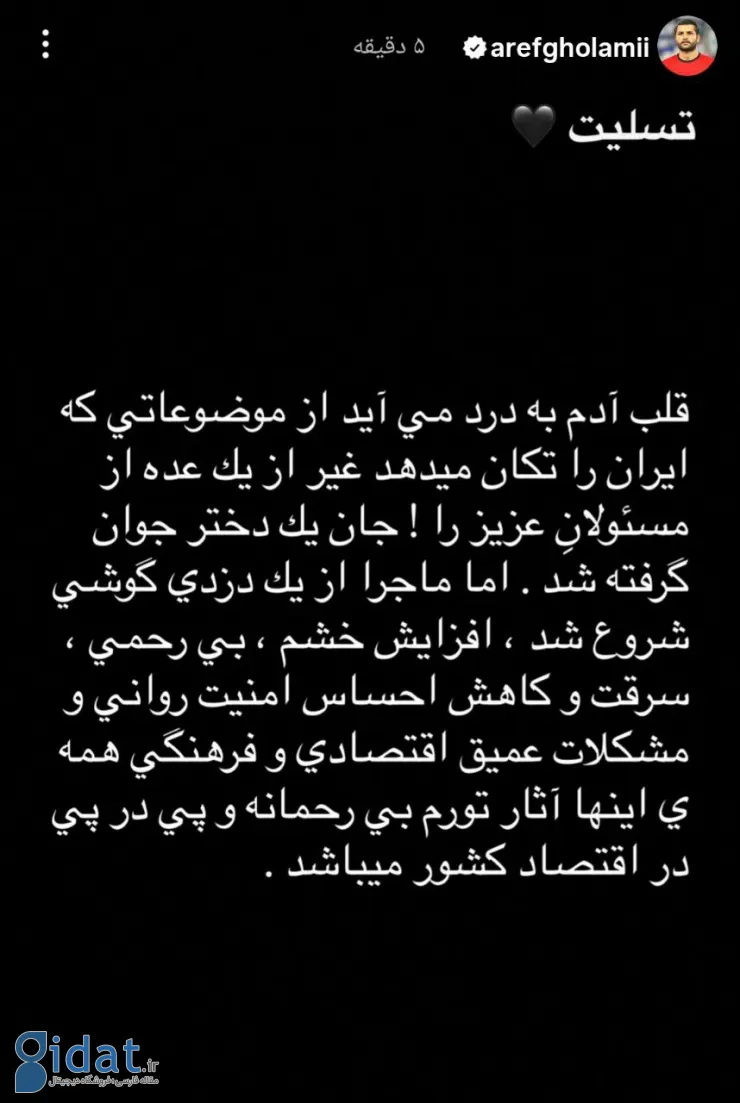Open the story overflow menu
This screenshot has width=740, height=1103.
[x=46, y=45]
